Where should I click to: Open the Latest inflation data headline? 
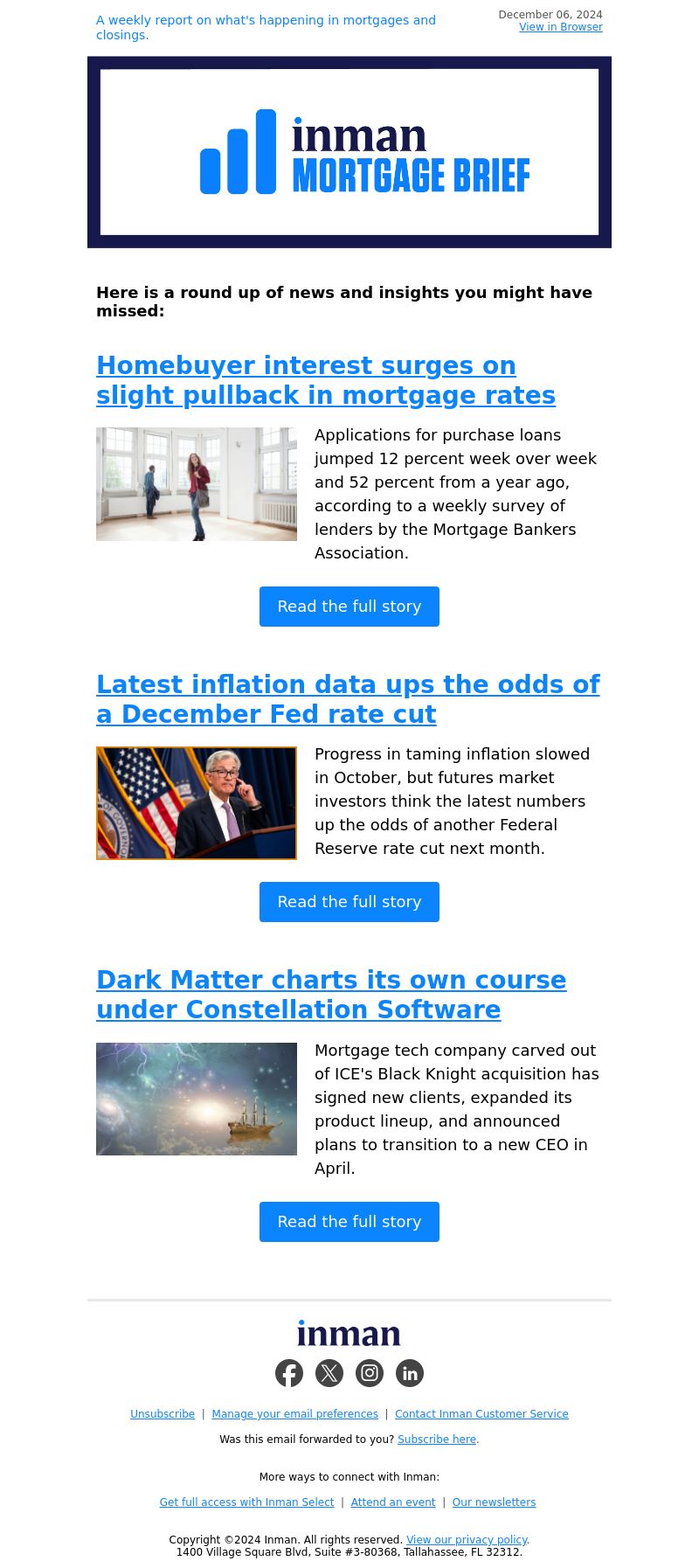tap(348, 699)
